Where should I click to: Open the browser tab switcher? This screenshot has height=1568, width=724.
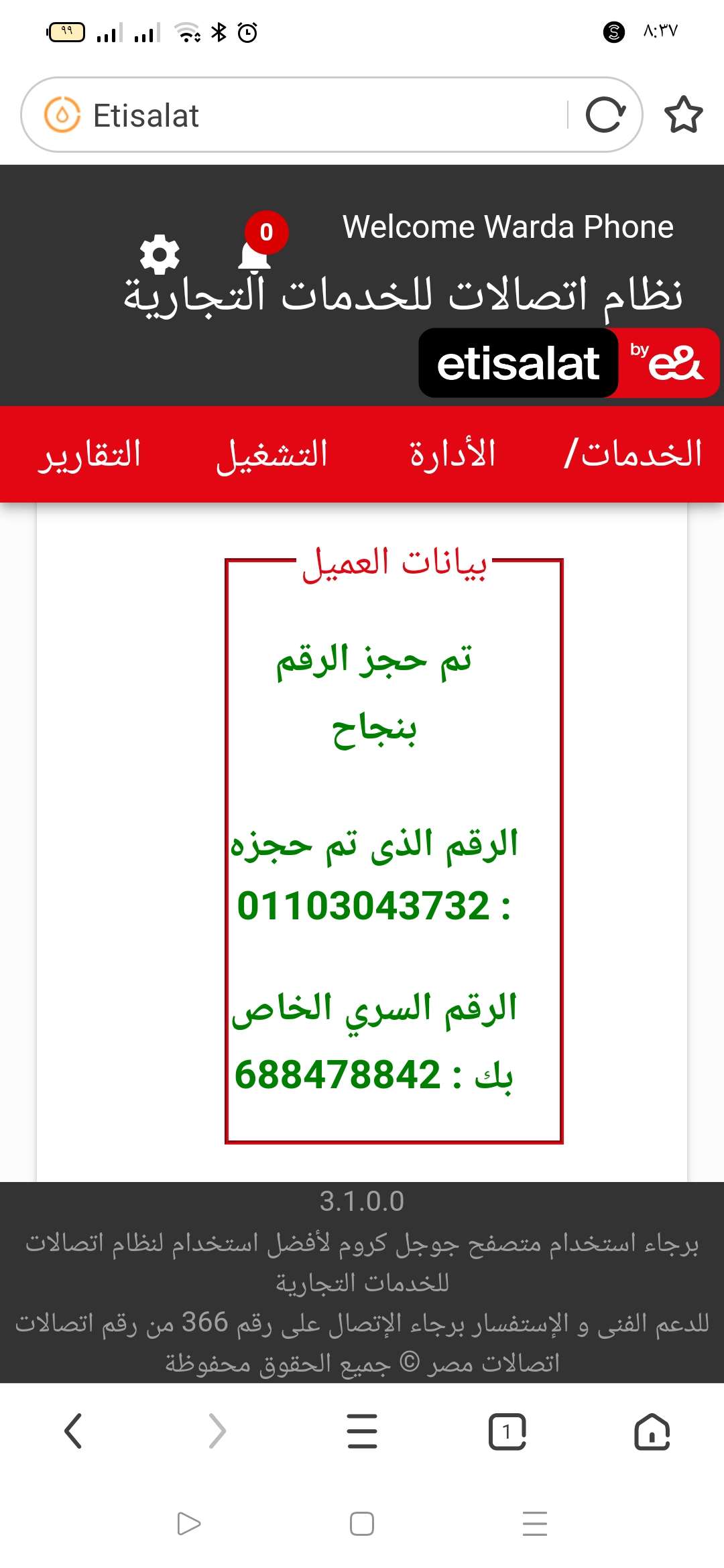pyautogui.click(x=507, y=1431)
